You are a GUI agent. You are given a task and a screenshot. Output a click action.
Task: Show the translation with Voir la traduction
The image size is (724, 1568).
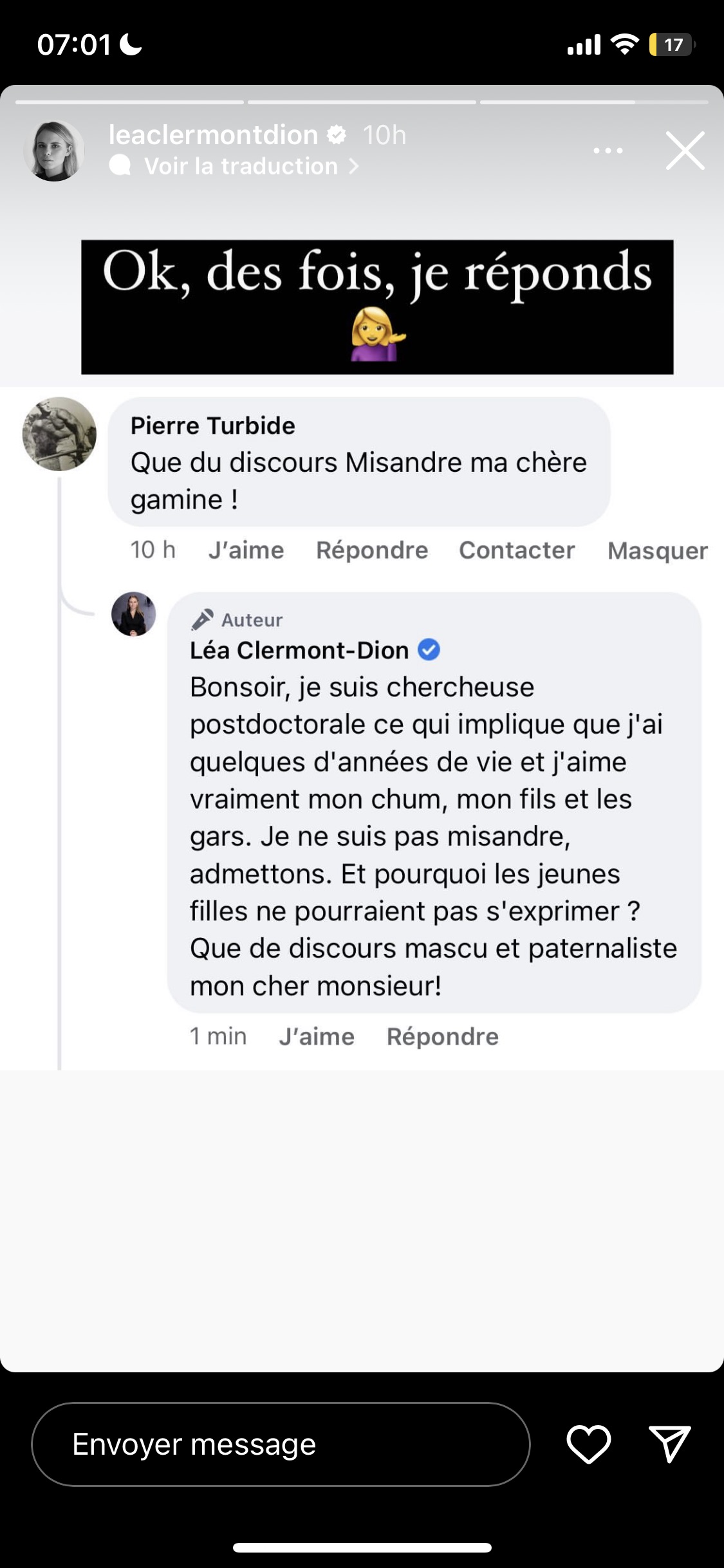[241, 167]
